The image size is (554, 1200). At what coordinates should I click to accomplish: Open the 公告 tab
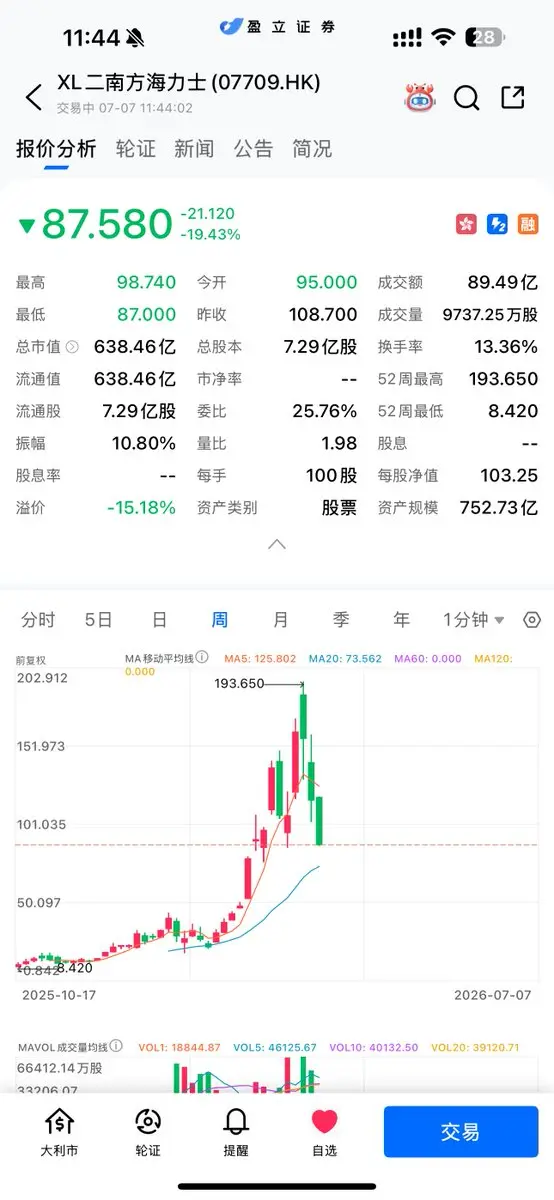(253, 149)
